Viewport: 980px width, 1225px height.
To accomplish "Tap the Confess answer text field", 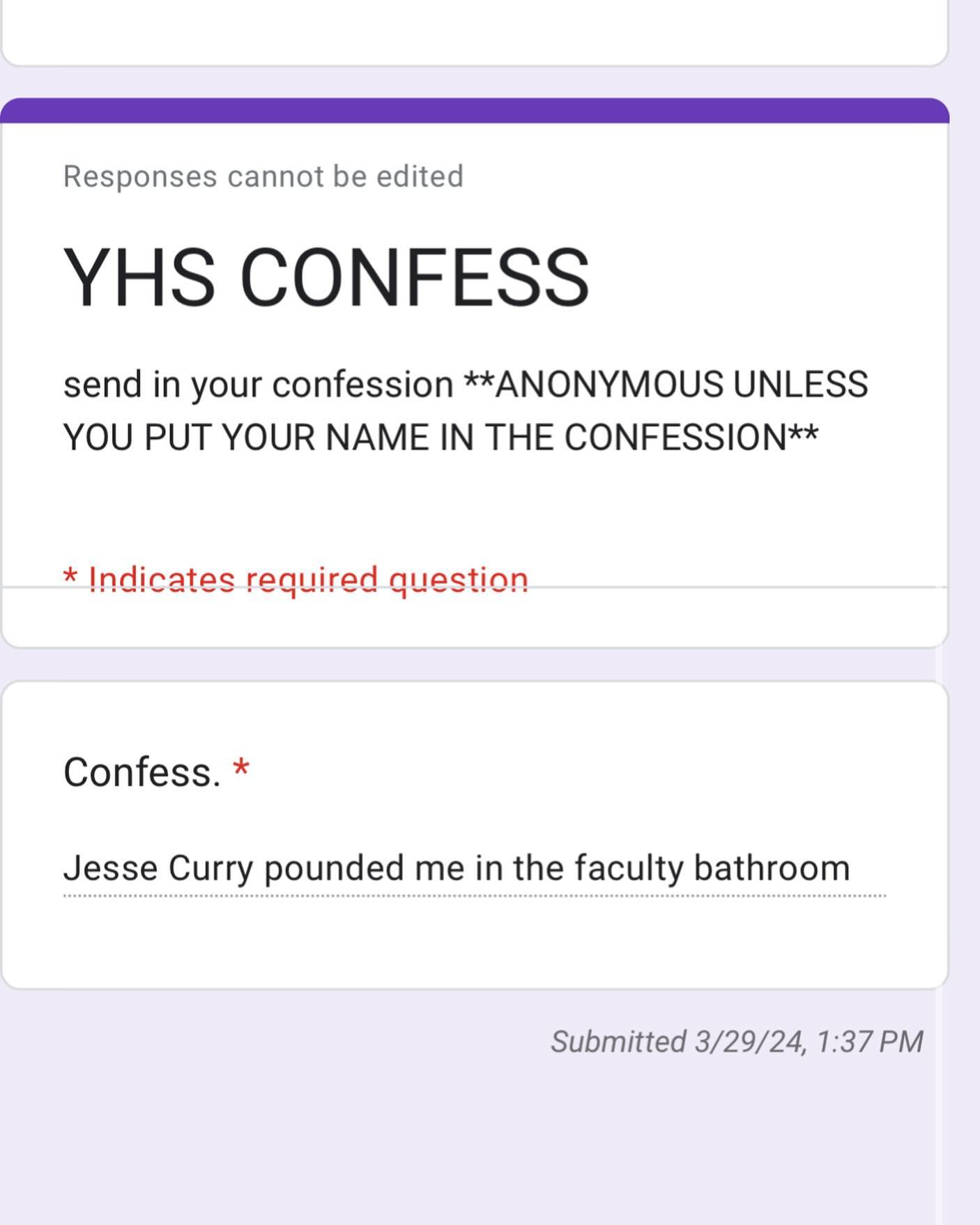I will pos(474,869).
